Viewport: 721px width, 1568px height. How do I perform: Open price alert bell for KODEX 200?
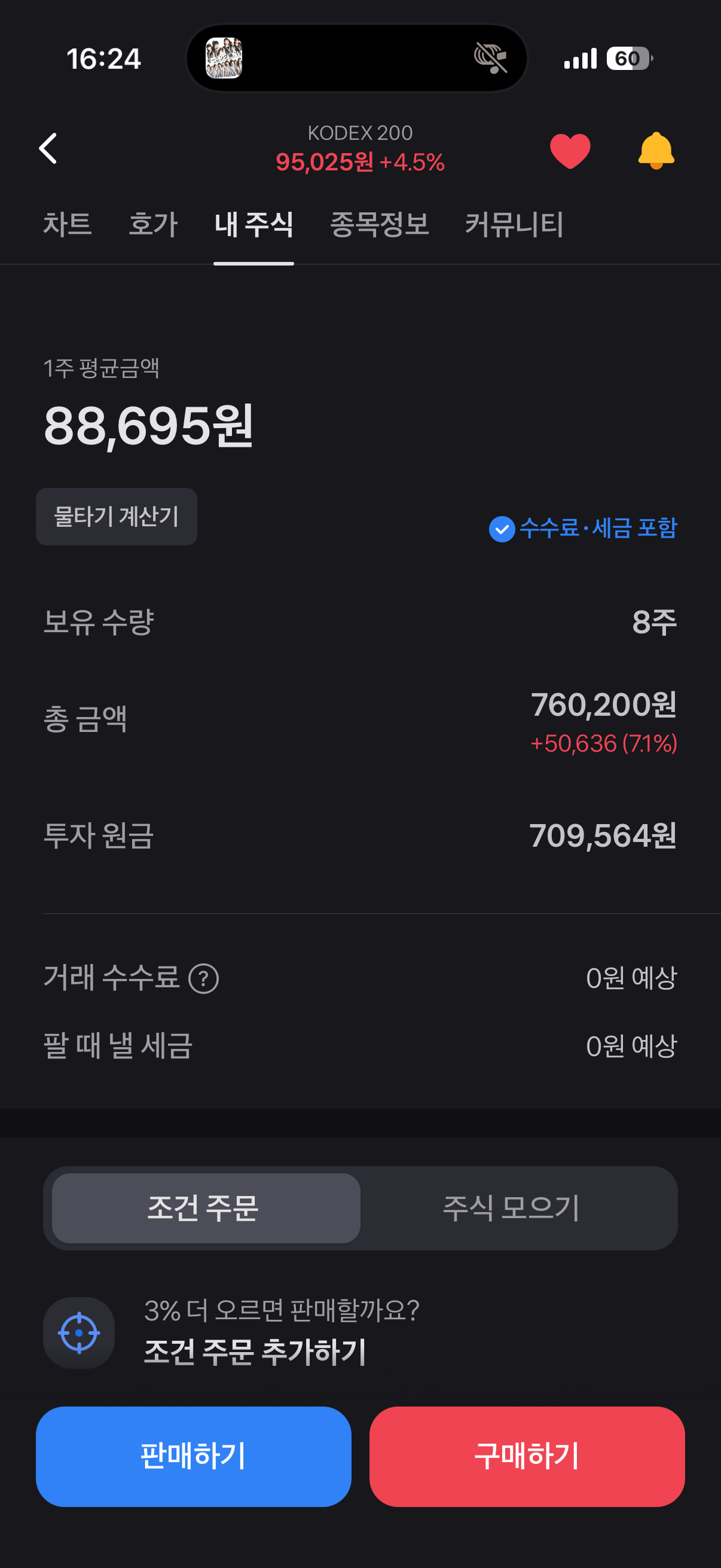(655, 150)
